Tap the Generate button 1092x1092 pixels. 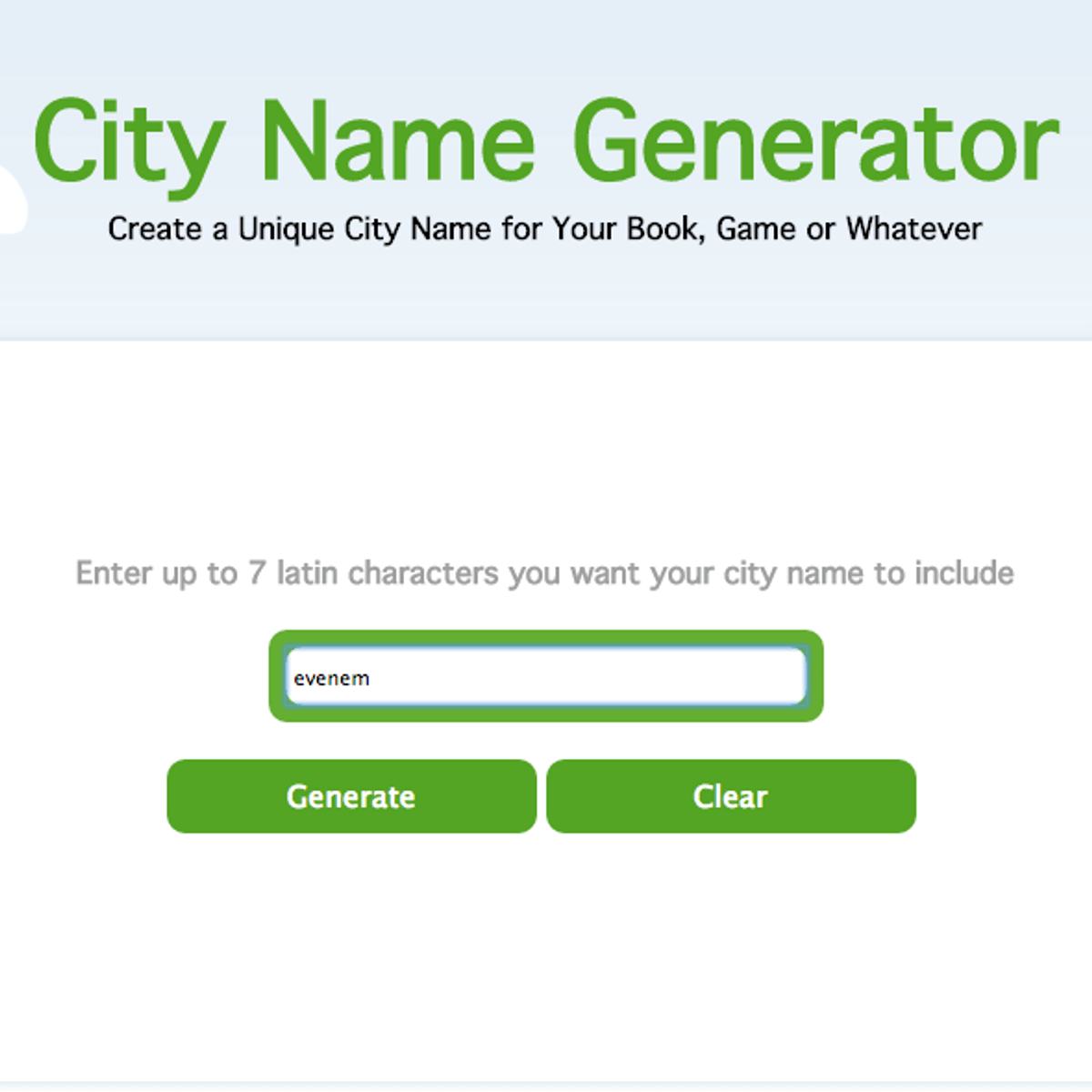(351, 796)
